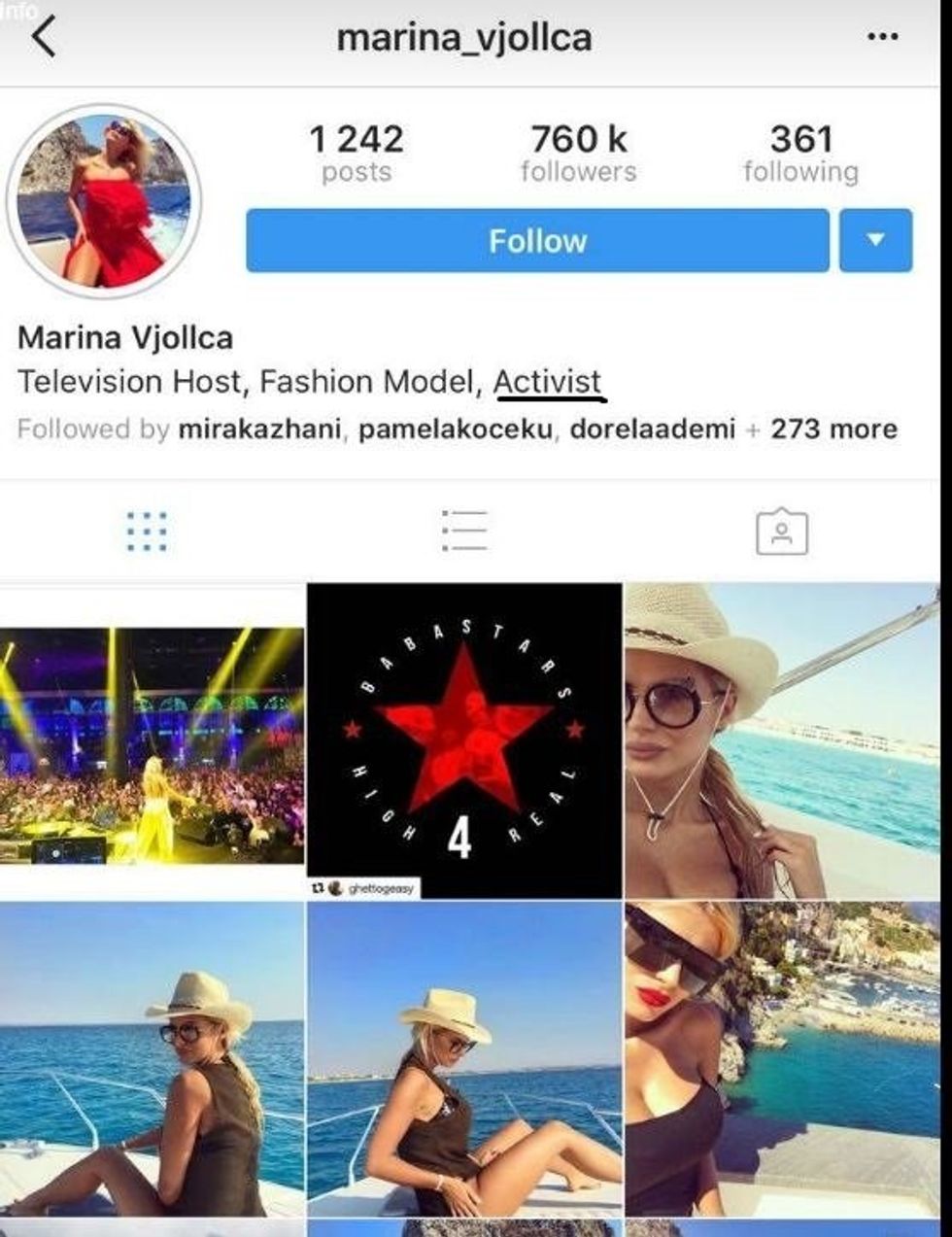The image size is (952, 1237).
Task: Open the profile picture
Action: pyautogui.click(x=105, y=201)
